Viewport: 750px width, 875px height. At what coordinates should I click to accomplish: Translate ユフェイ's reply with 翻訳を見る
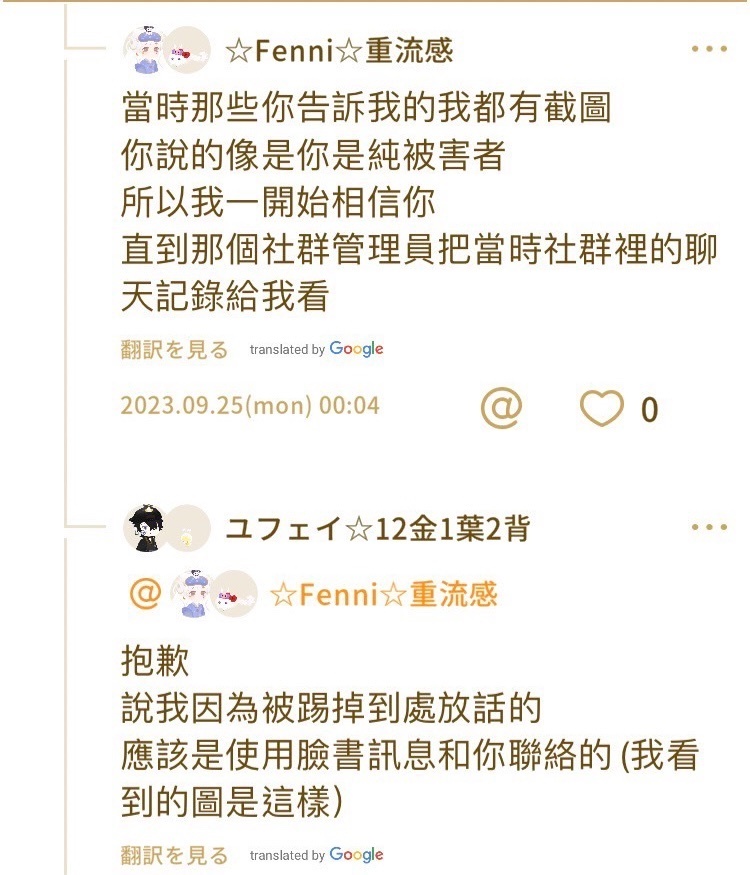[175, 855]
